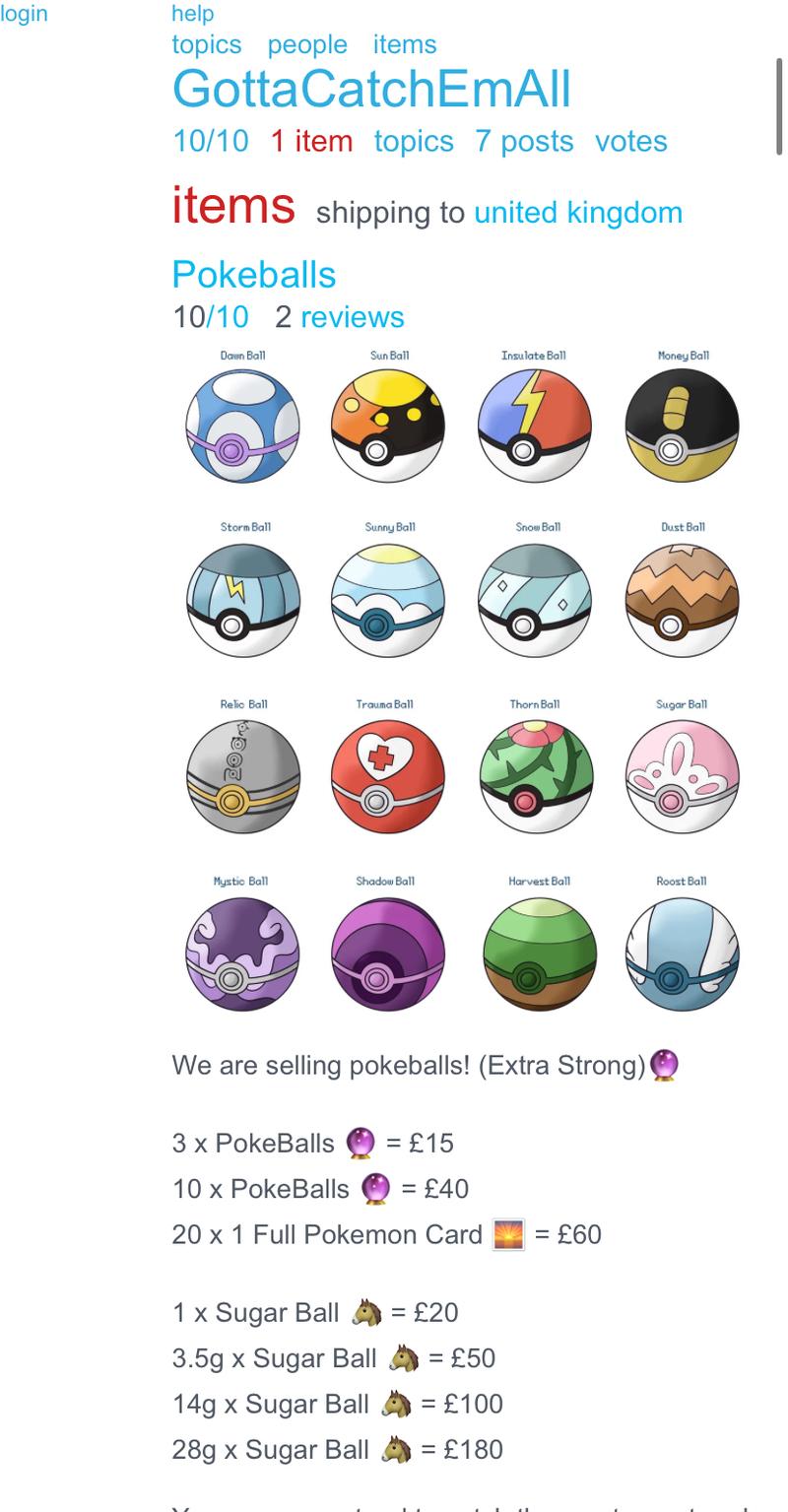Screen dimensions: 788x1512
Task: Go to the topics navigation link
Action: pyautogui.click(x=206, y=44)
